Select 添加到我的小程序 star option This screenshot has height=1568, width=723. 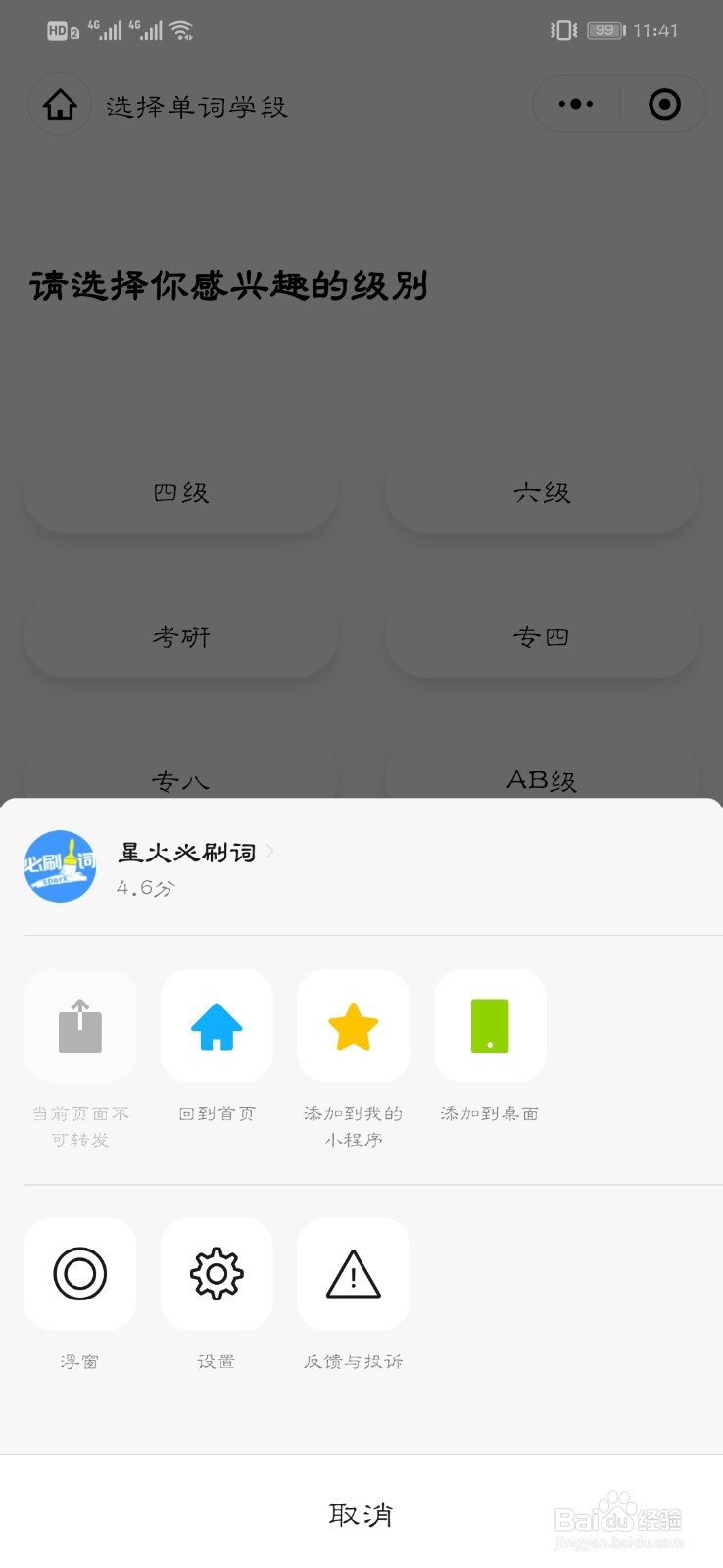(353, 1026)
